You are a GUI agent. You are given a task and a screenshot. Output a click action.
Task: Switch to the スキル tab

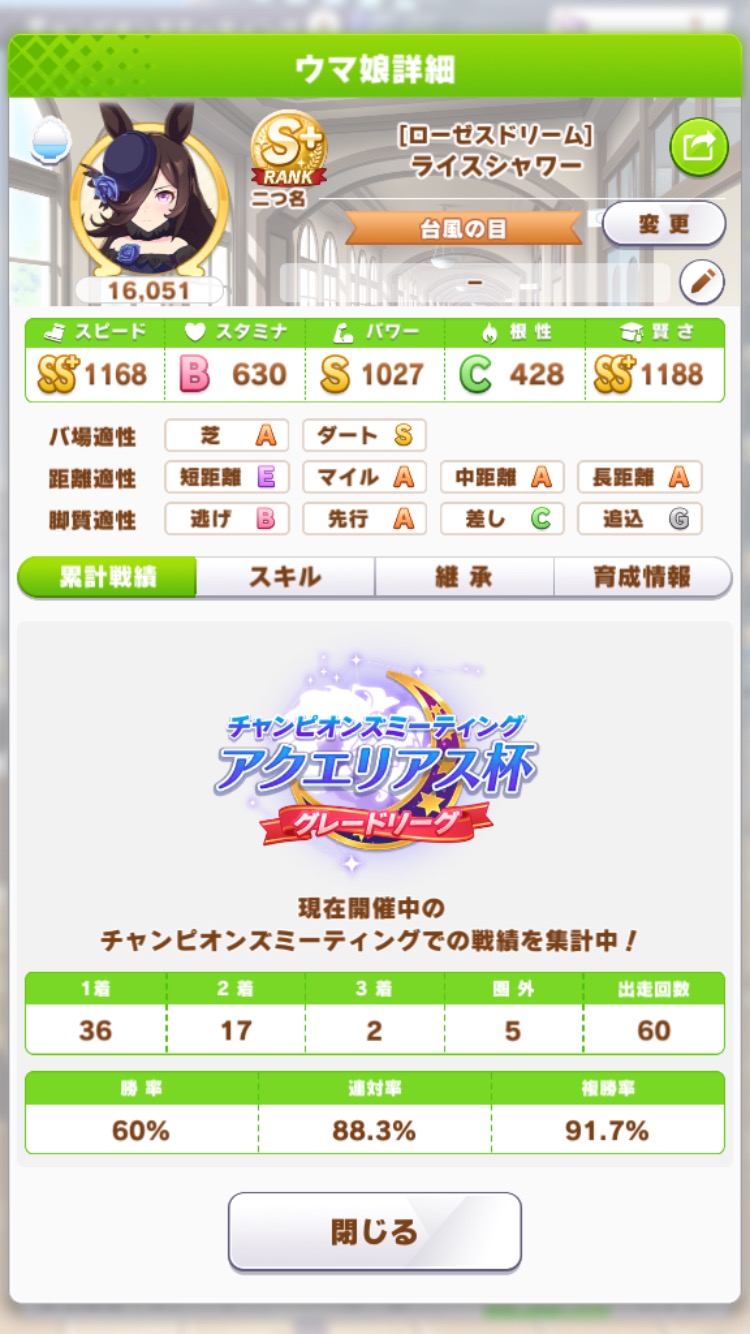pos(285,577)
